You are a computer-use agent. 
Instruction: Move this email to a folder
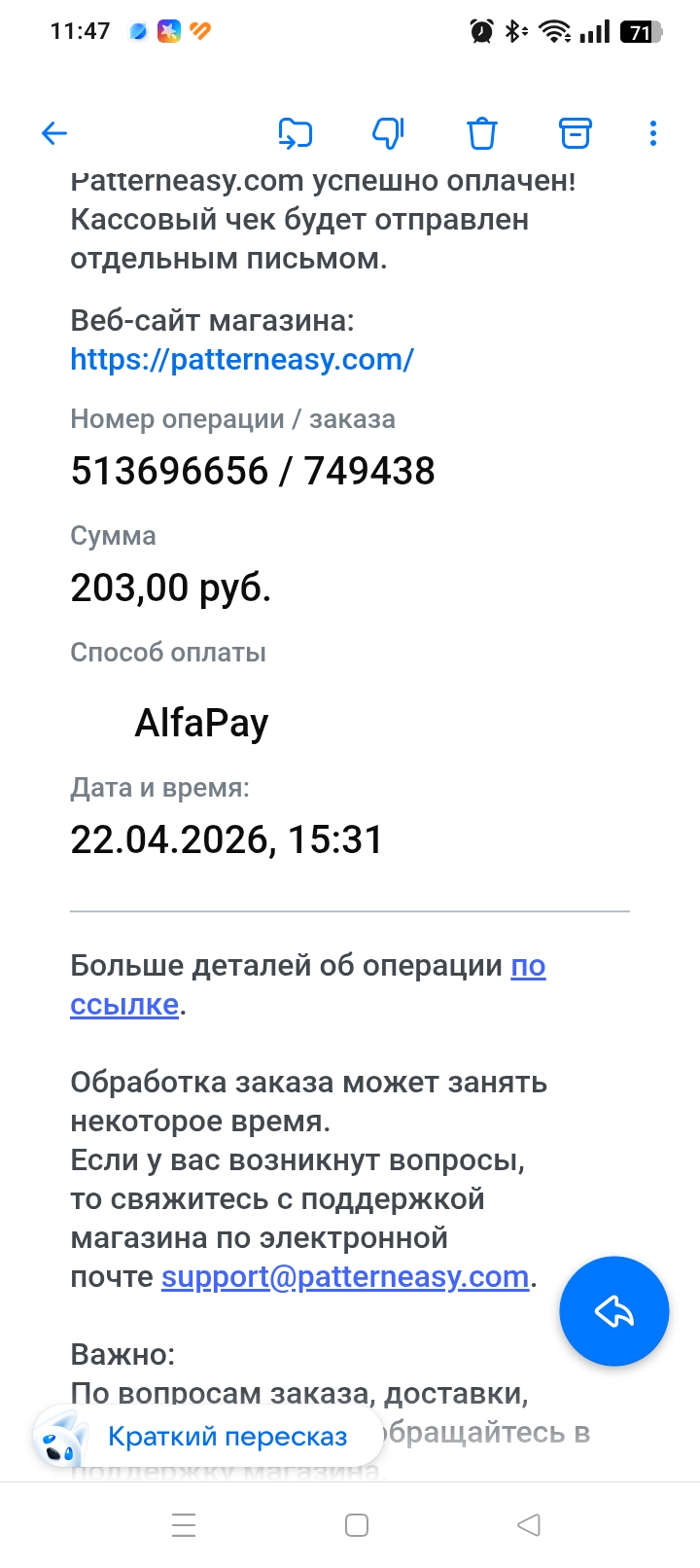click(x=295, y=133)
